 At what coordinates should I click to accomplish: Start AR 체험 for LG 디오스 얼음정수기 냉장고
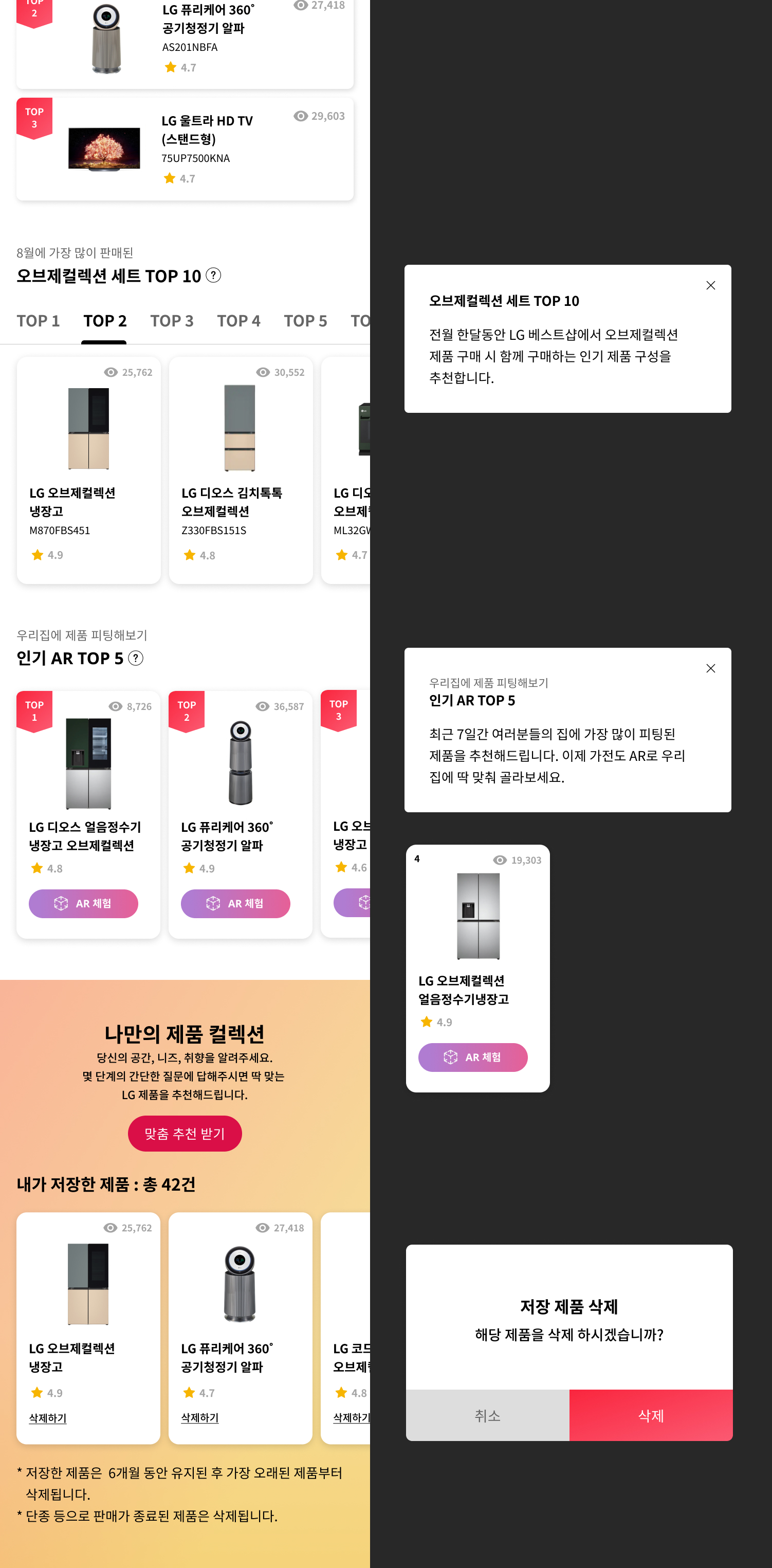coord(83,903)
